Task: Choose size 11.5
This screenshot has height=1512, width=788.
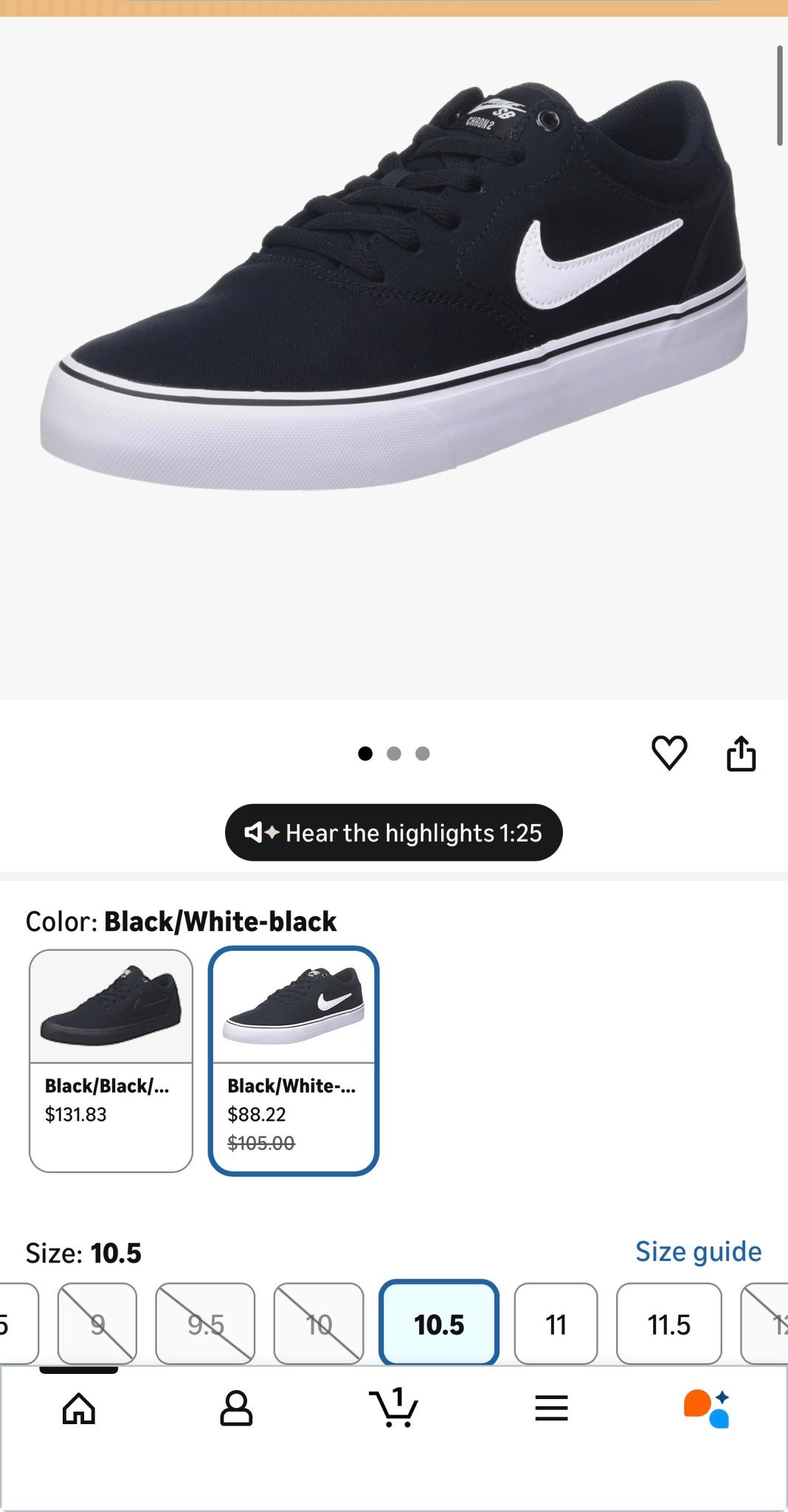Action: [668, 1324]
